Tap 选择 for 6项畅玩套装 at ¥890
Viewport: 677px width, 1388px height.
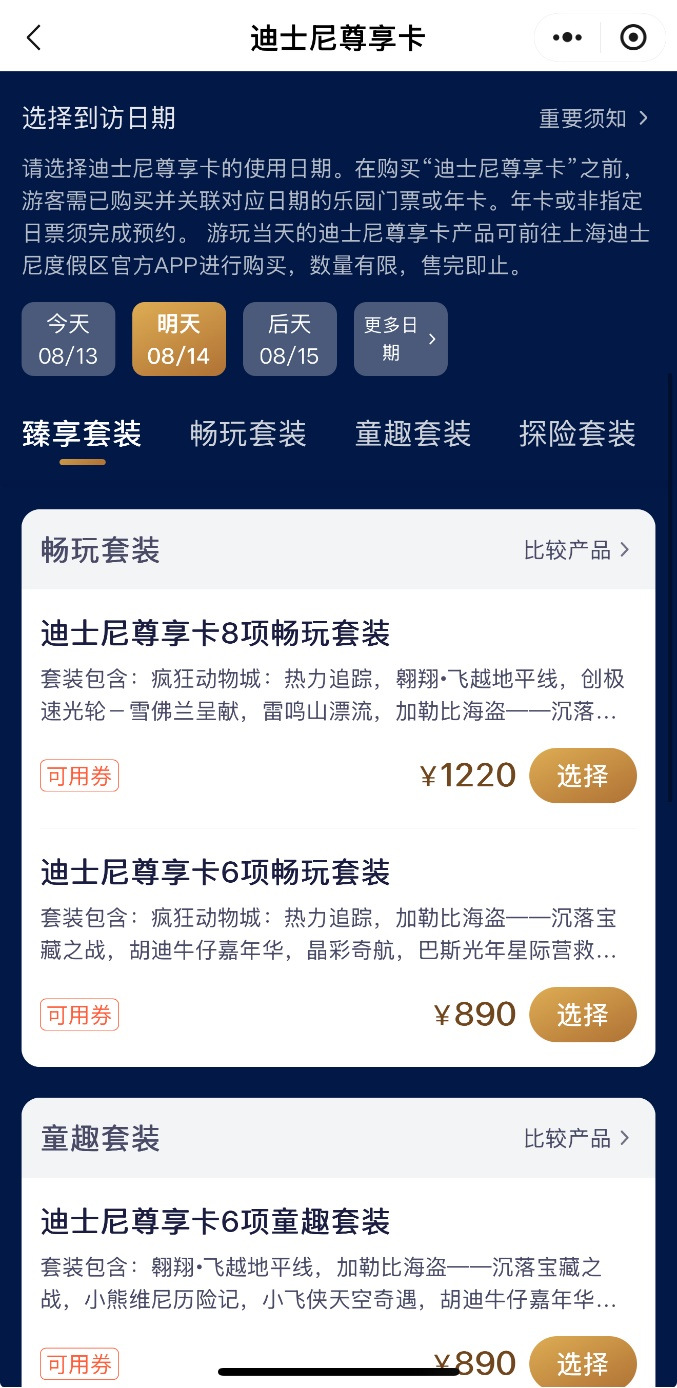pyautogui.click(x=582, y=1014)
